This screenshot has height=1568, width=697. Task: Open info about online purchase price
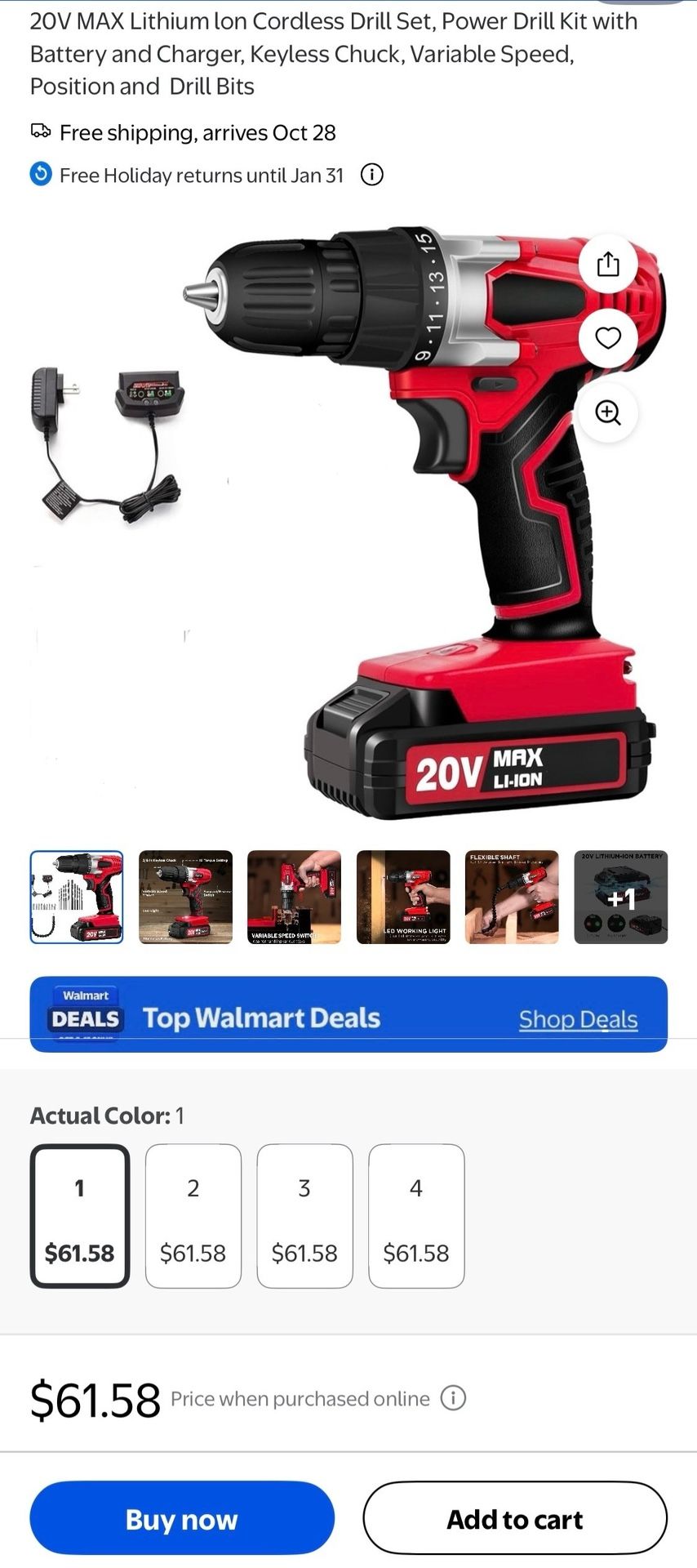pyautogui.click(x=454, y=1398)
